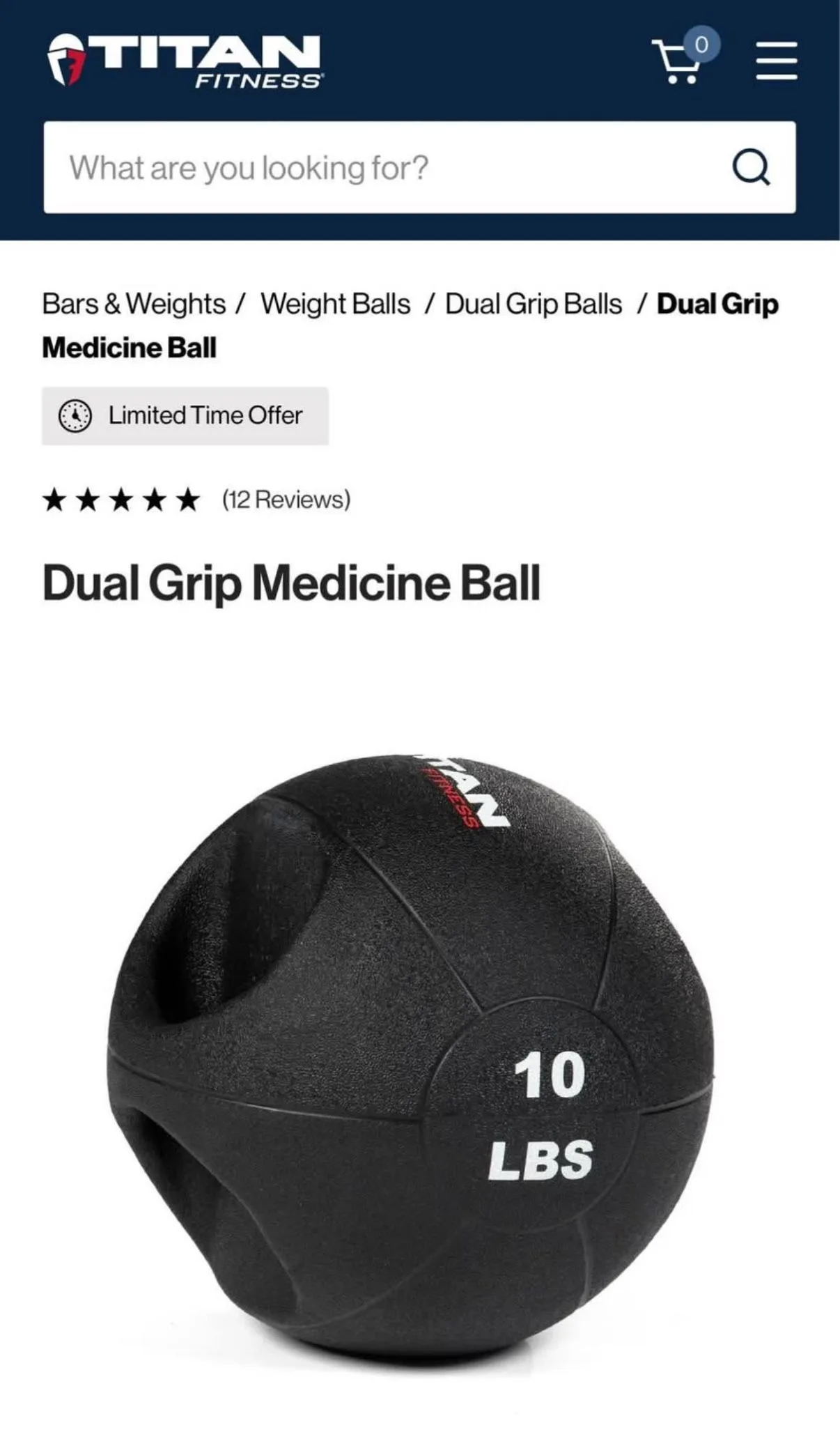The image size is (840, 1446).
Task: Open the Weight Balls breadcrumb
Action: coord(335,304)
